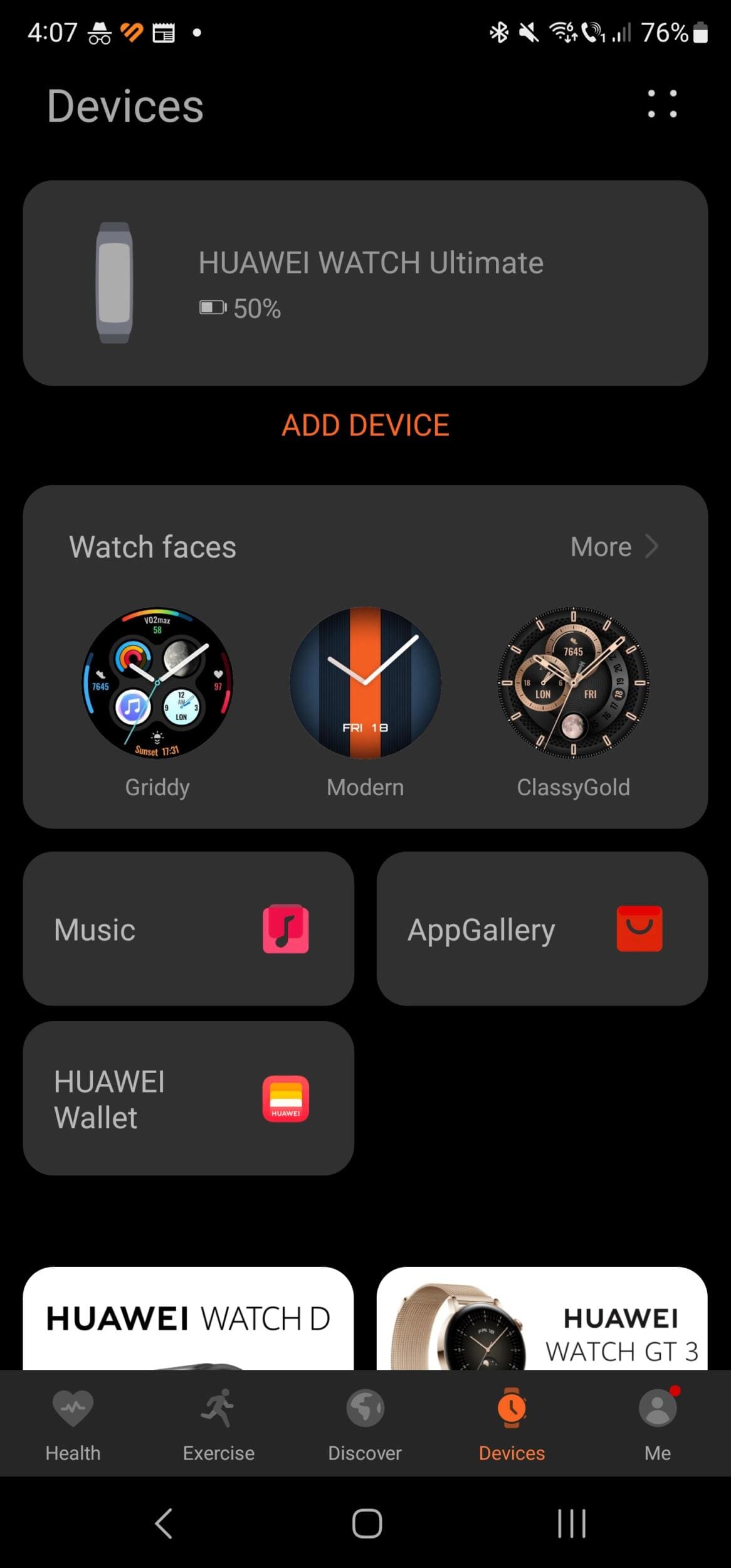This screenshot has width=731, height=1568.
Task: Open AppGallery card
Action: pos(542,929)
